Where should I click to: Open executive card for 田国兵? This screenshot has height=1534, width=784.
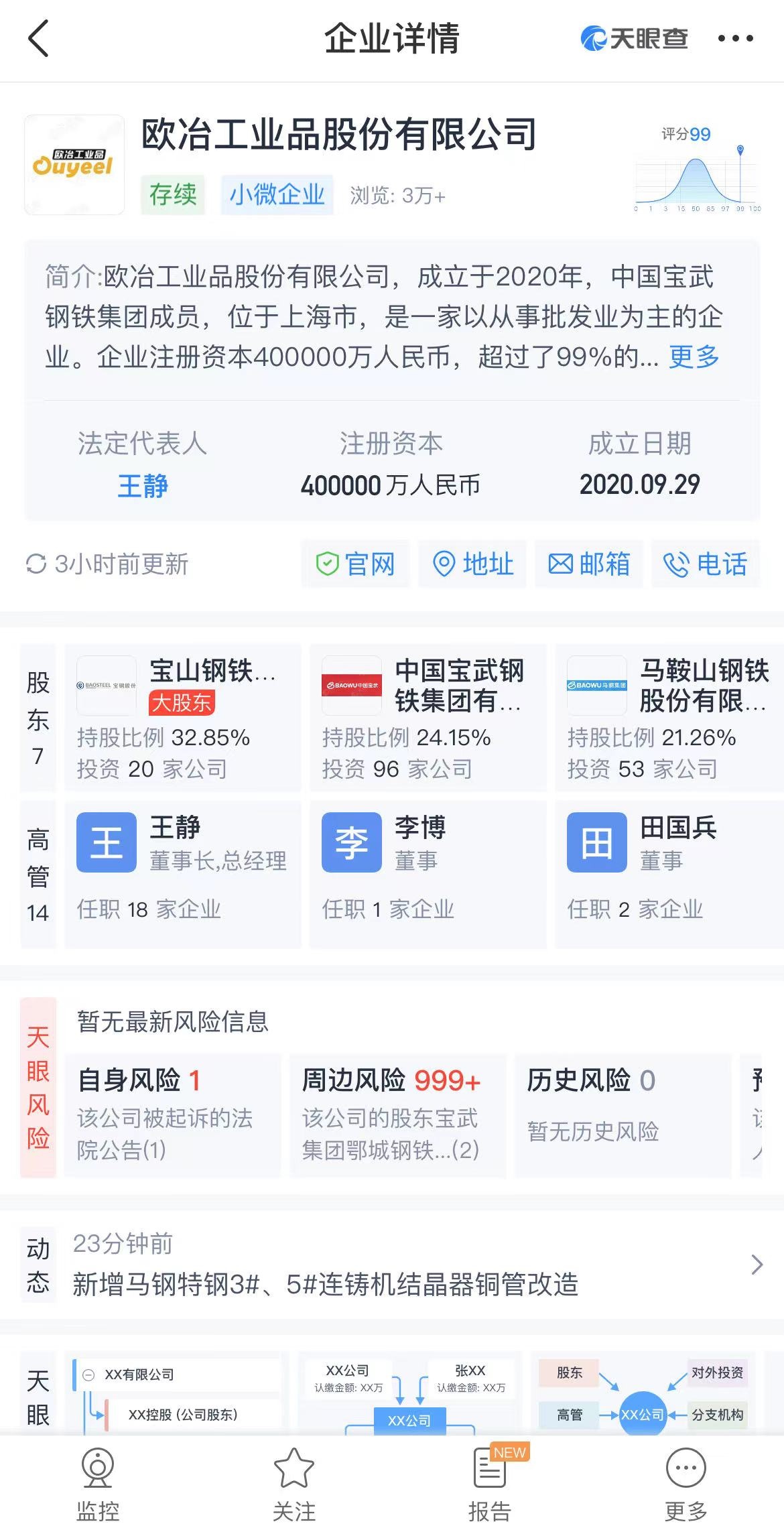click(669, 875)
